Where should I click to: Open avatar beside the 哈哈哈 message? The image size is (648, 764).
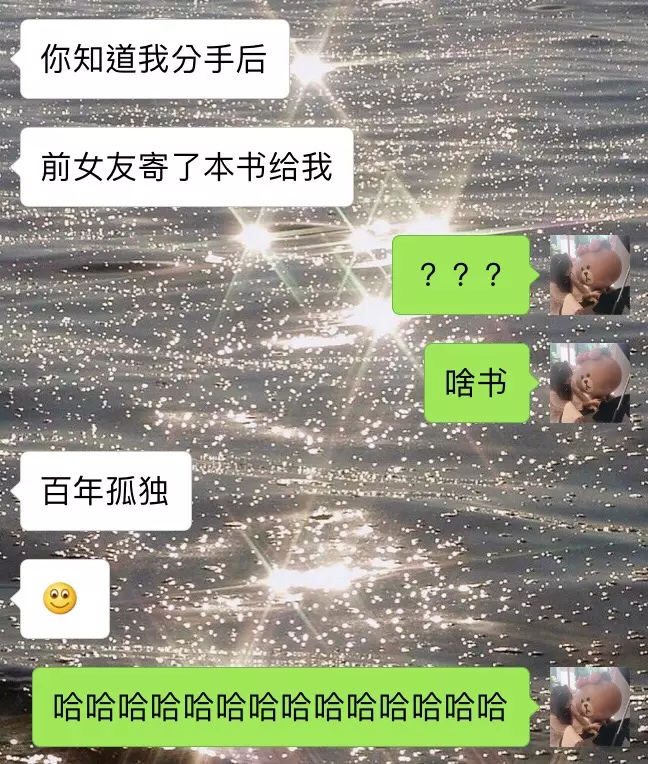tap(590, 707)
